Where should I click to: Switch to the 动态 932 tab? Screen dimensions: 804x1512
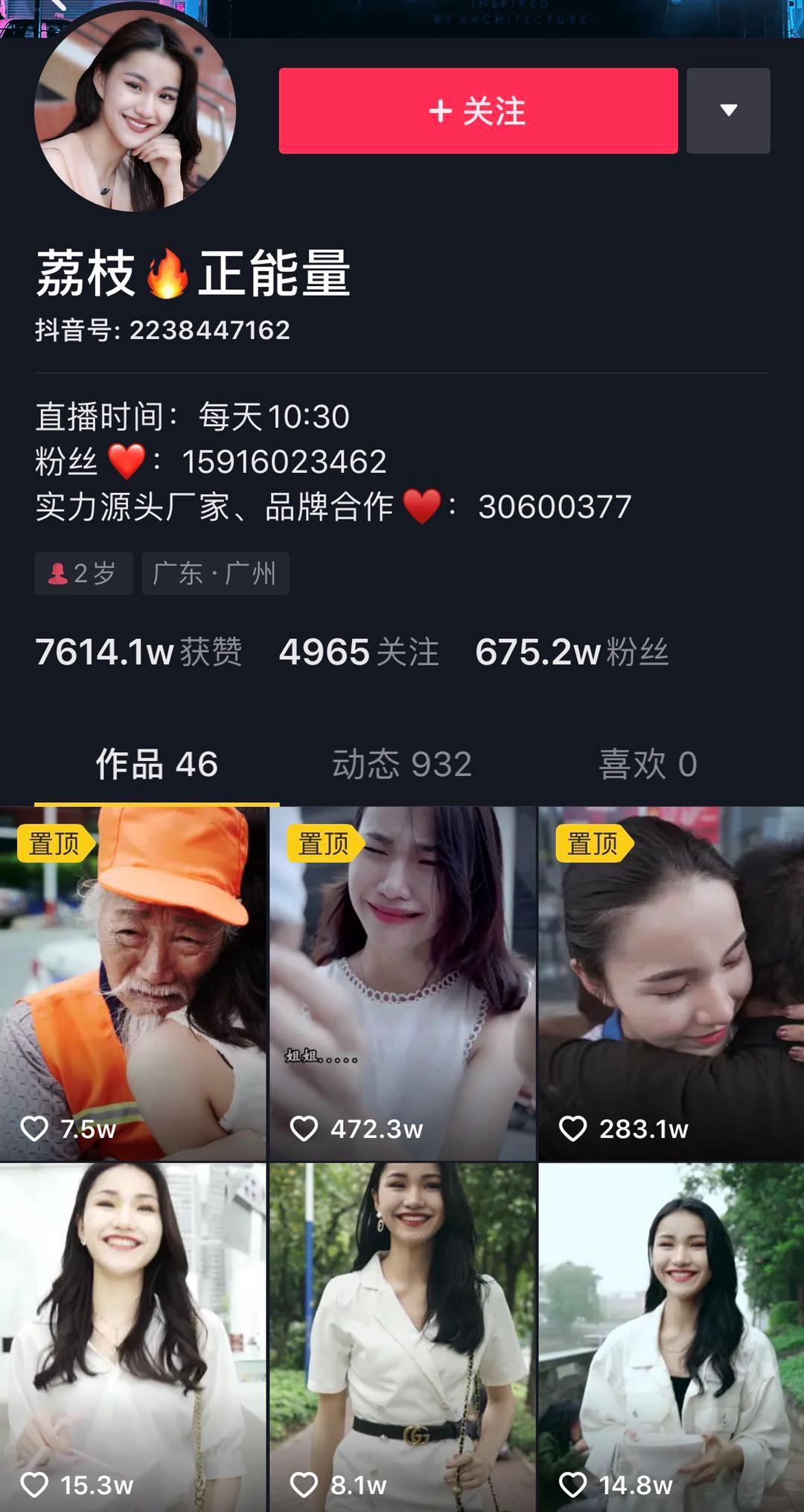(402, 765)
